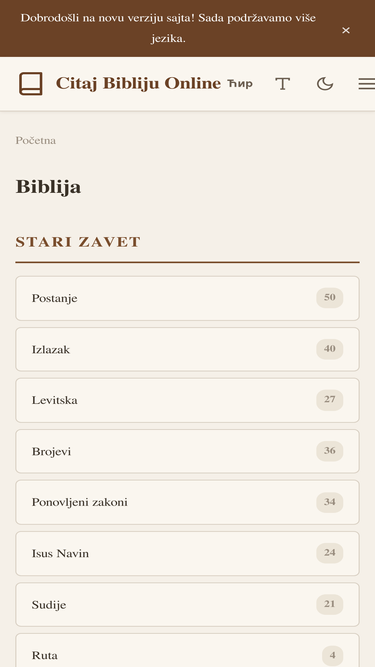
Task: Open the Izlazak book
Action: (188, 349)
